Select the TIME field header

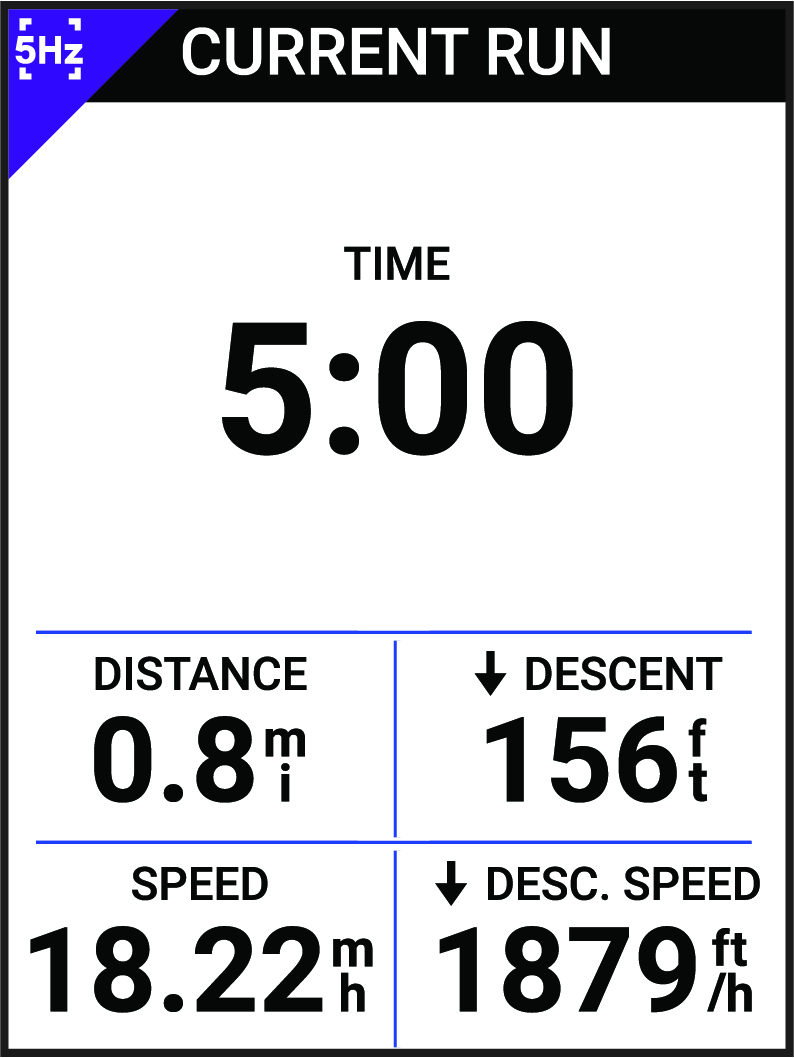click(397, 264)
